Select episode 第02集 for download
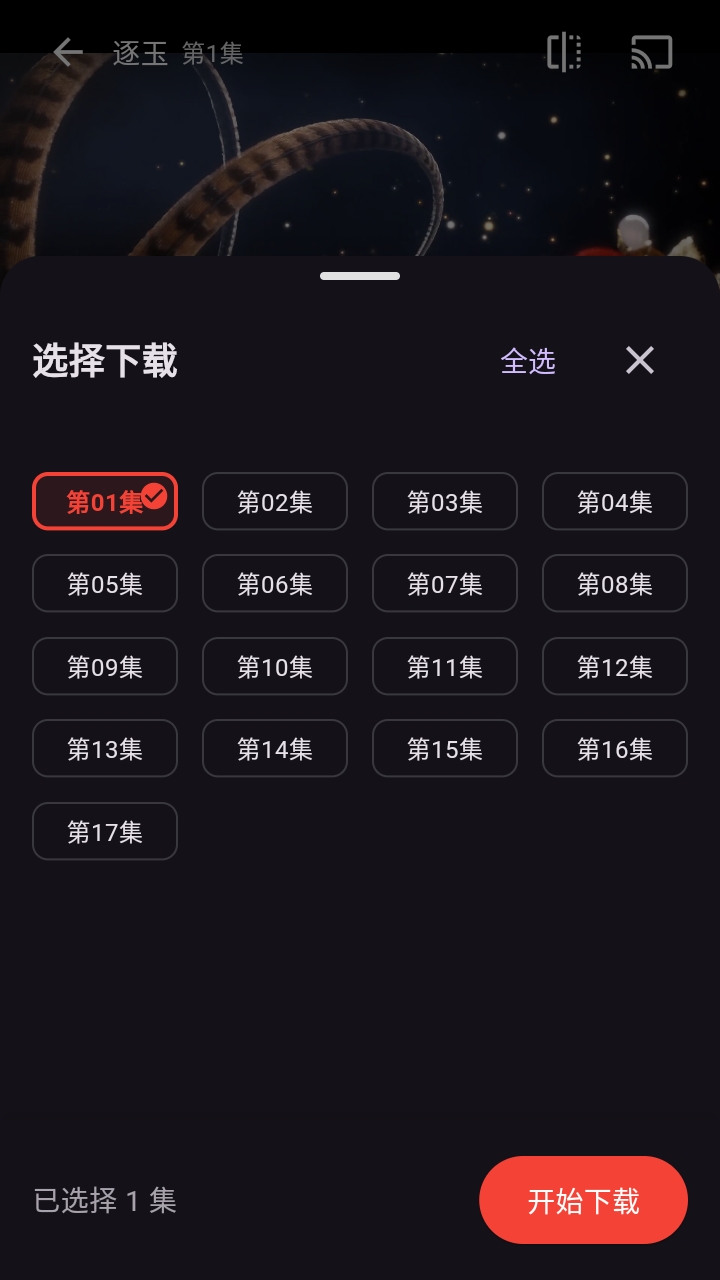 tap(275, 501)
